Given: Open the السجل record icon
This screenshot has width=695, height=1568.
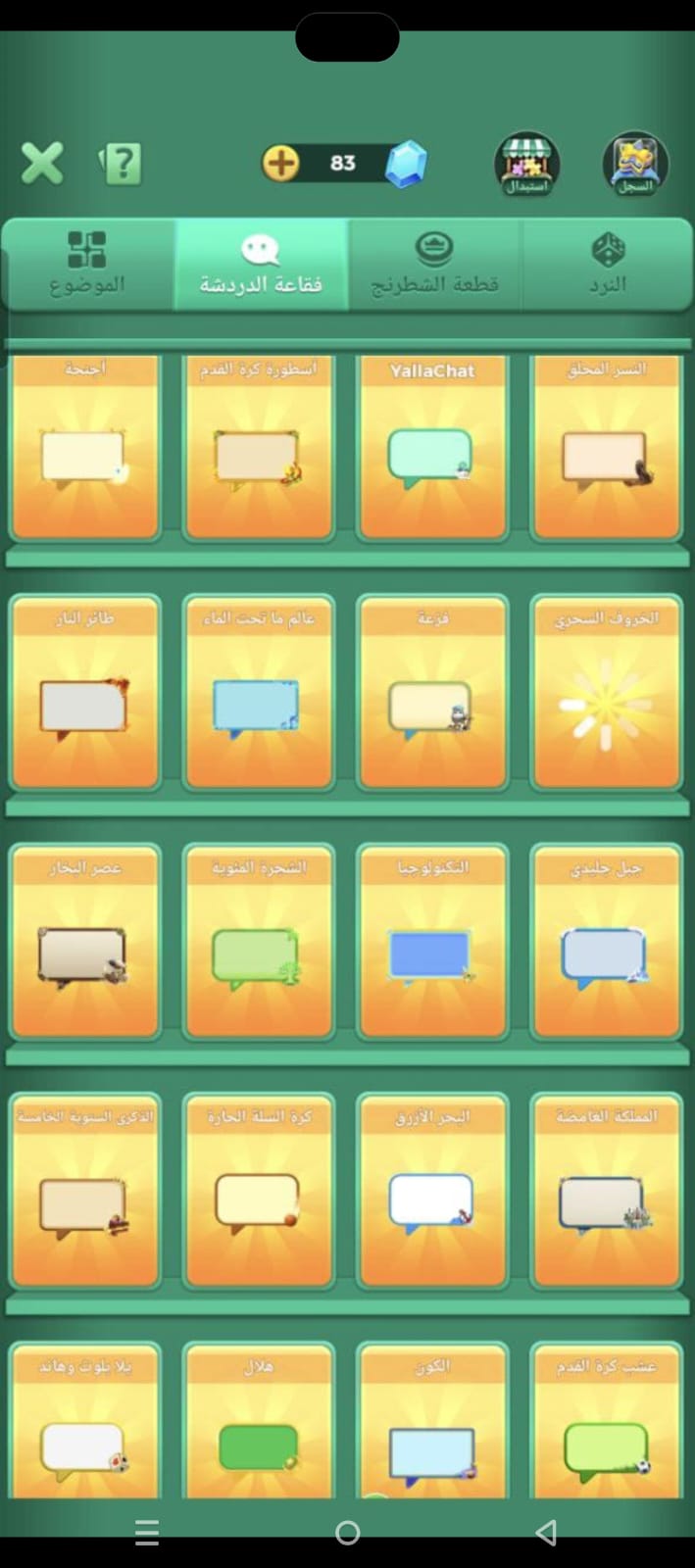Looking at the screenshot, I should [635, 164].
